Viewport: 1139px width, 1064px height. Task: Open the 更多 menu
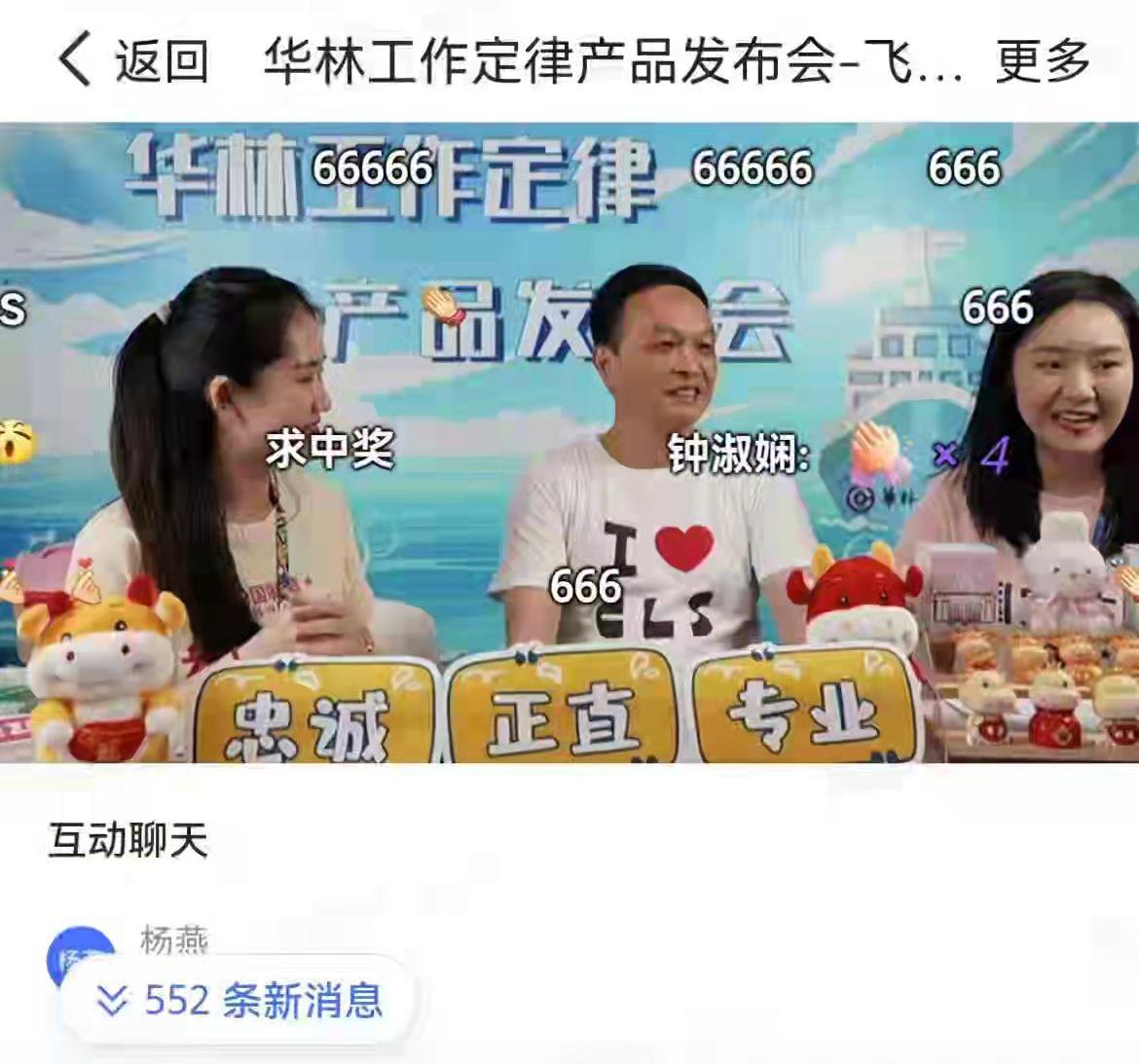tap(1042, 61)
